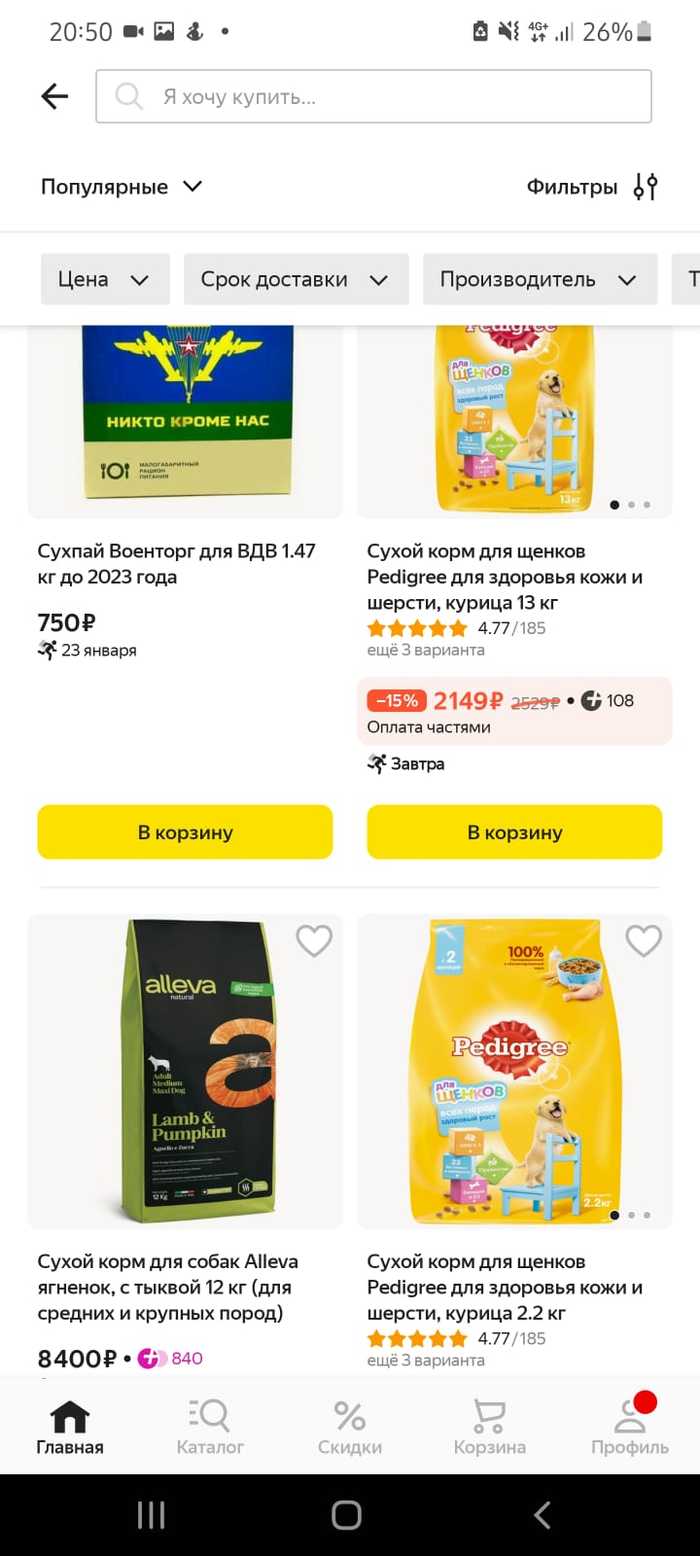Add Сухпай Военторг to cart
The image size is (700, 1556).
click(x=185, y=832)
